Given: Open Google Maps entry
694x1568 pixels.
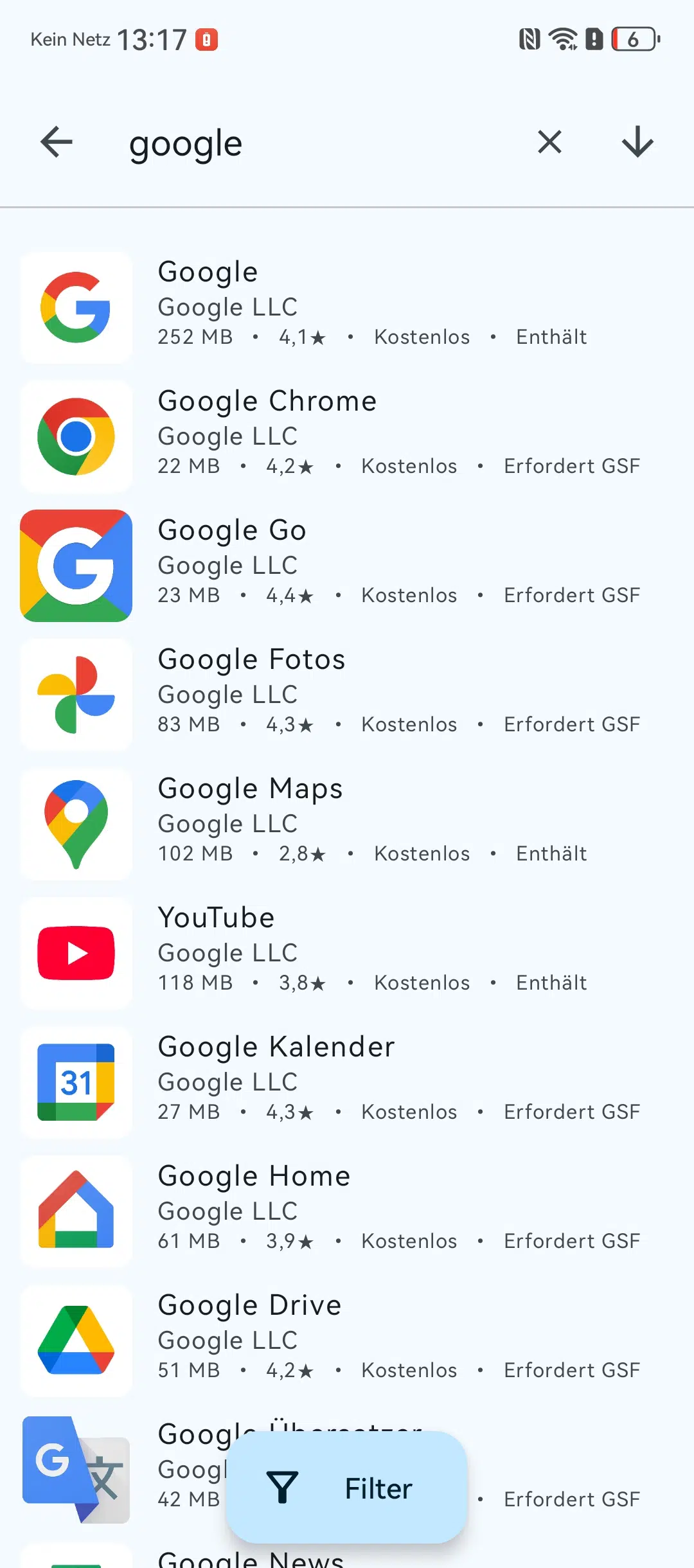Looking at the screenshot, I should 347,824.
